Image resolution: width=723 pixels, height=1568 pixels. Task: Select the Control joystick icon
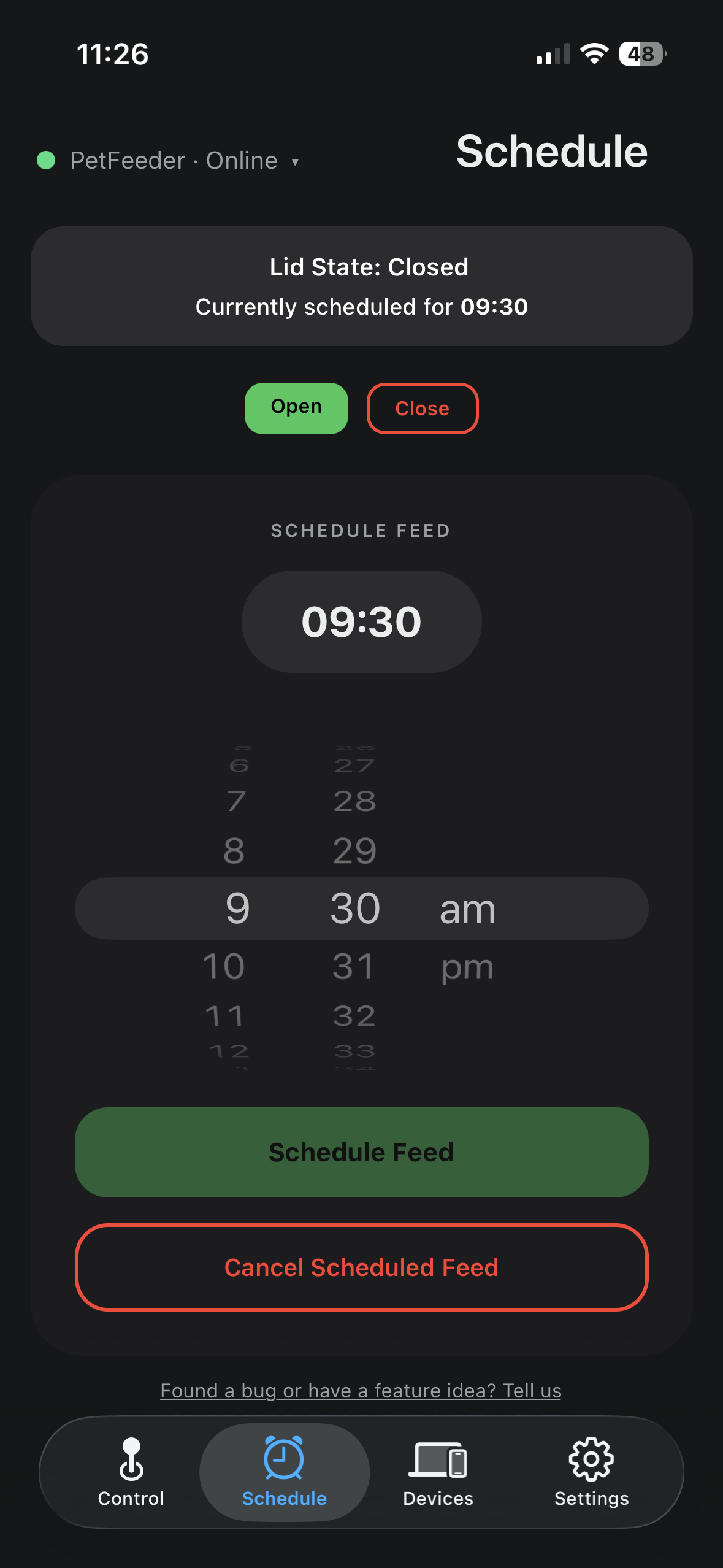pos(130,1459)
